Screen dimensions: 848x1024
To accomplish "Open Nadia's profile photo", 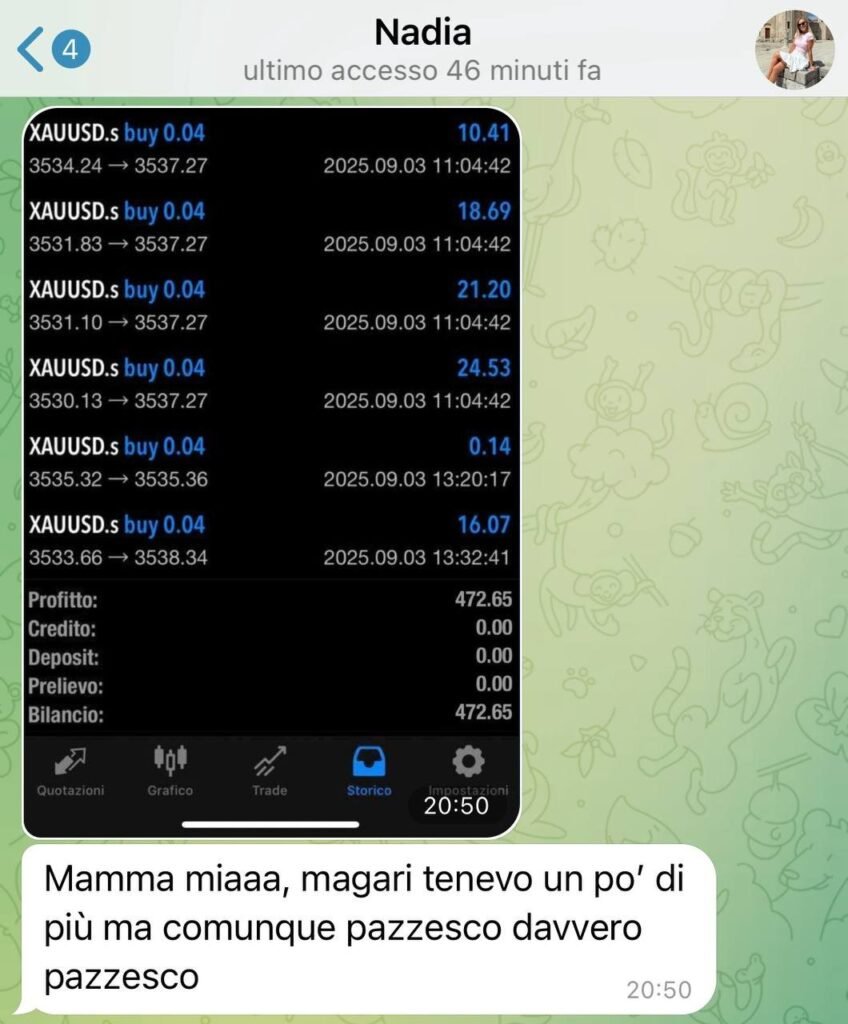I will pyautogui.click(x=793, y=49).
